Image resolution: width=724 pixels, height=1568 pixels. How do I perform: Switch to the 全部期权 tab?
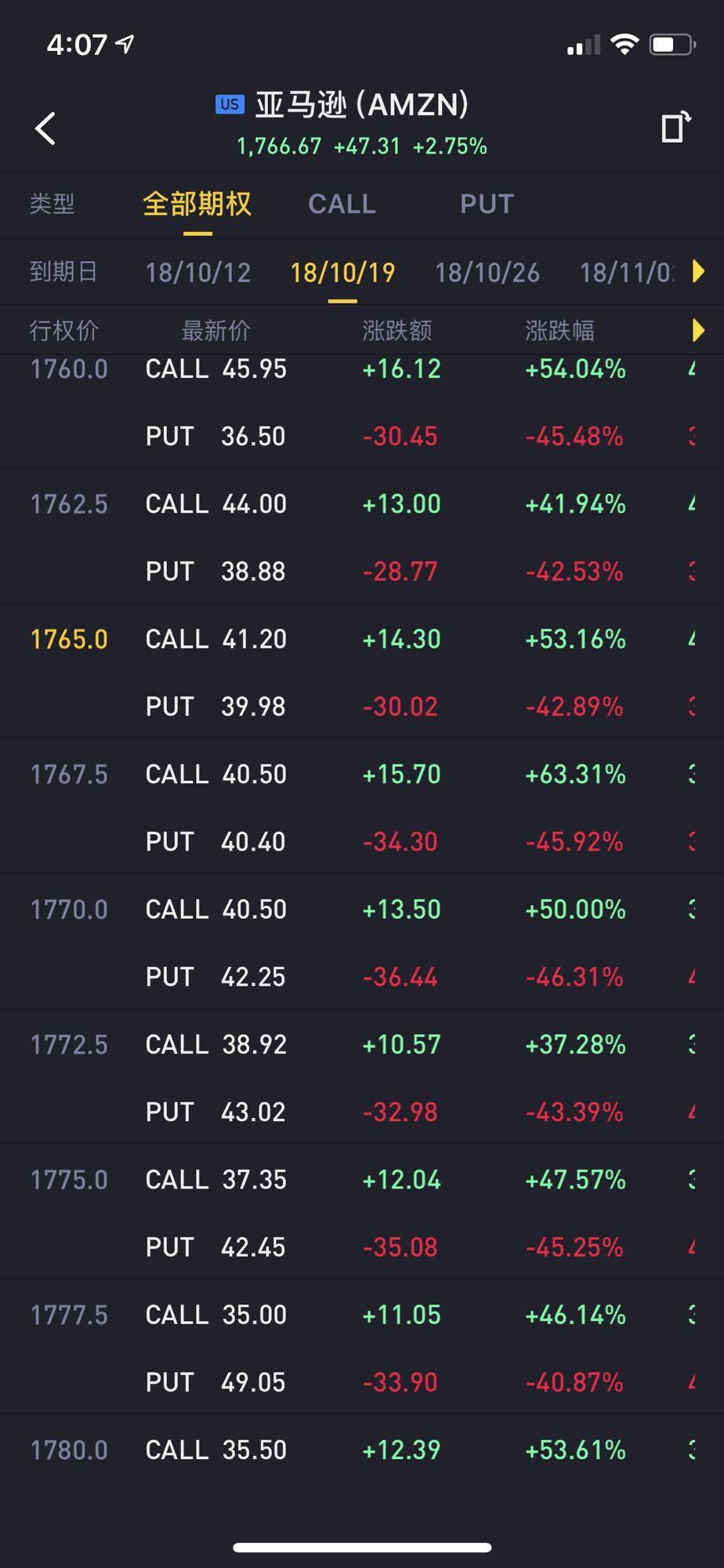coord(197,204)
